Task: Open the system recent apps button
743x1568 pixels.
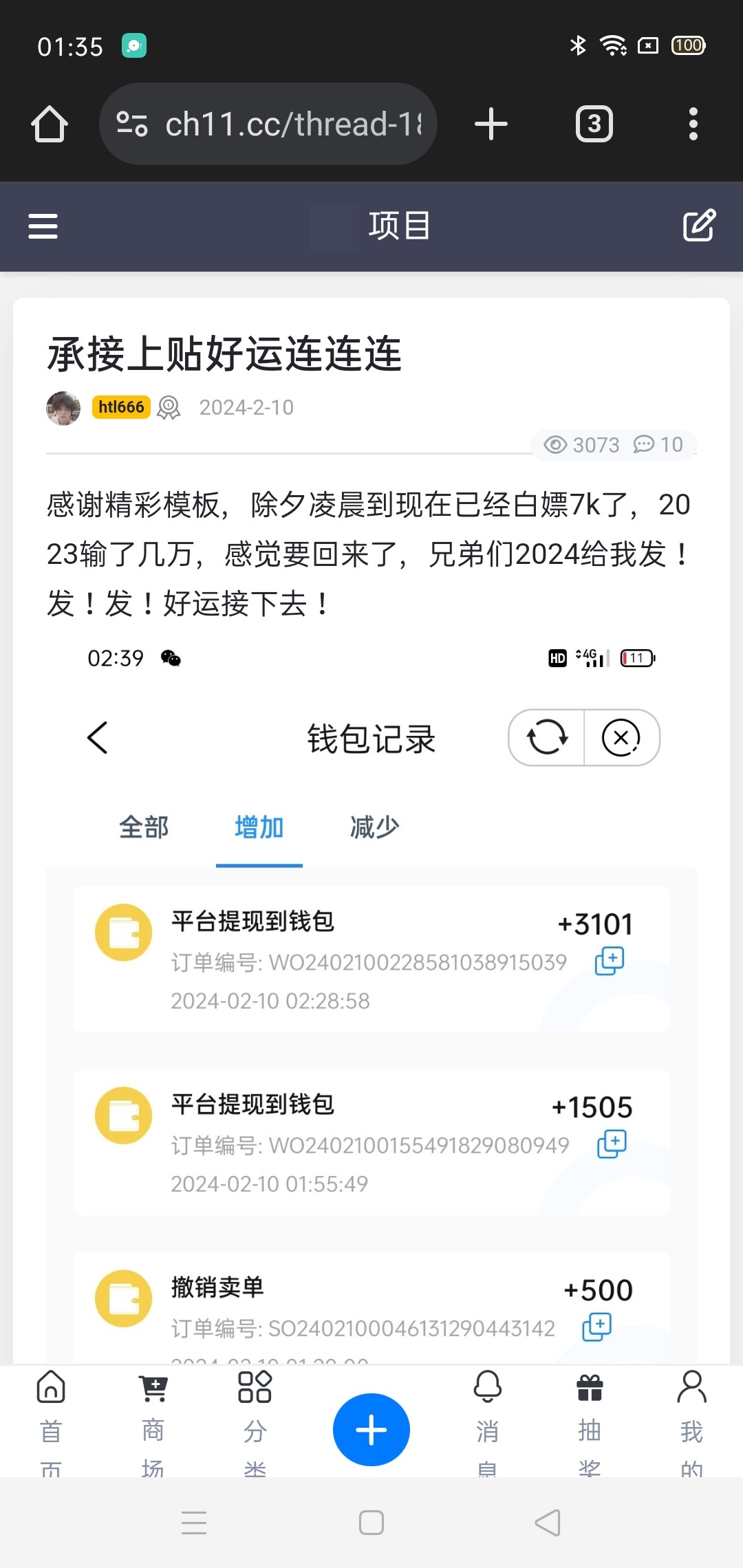Action: click(x=194, y=1523)
